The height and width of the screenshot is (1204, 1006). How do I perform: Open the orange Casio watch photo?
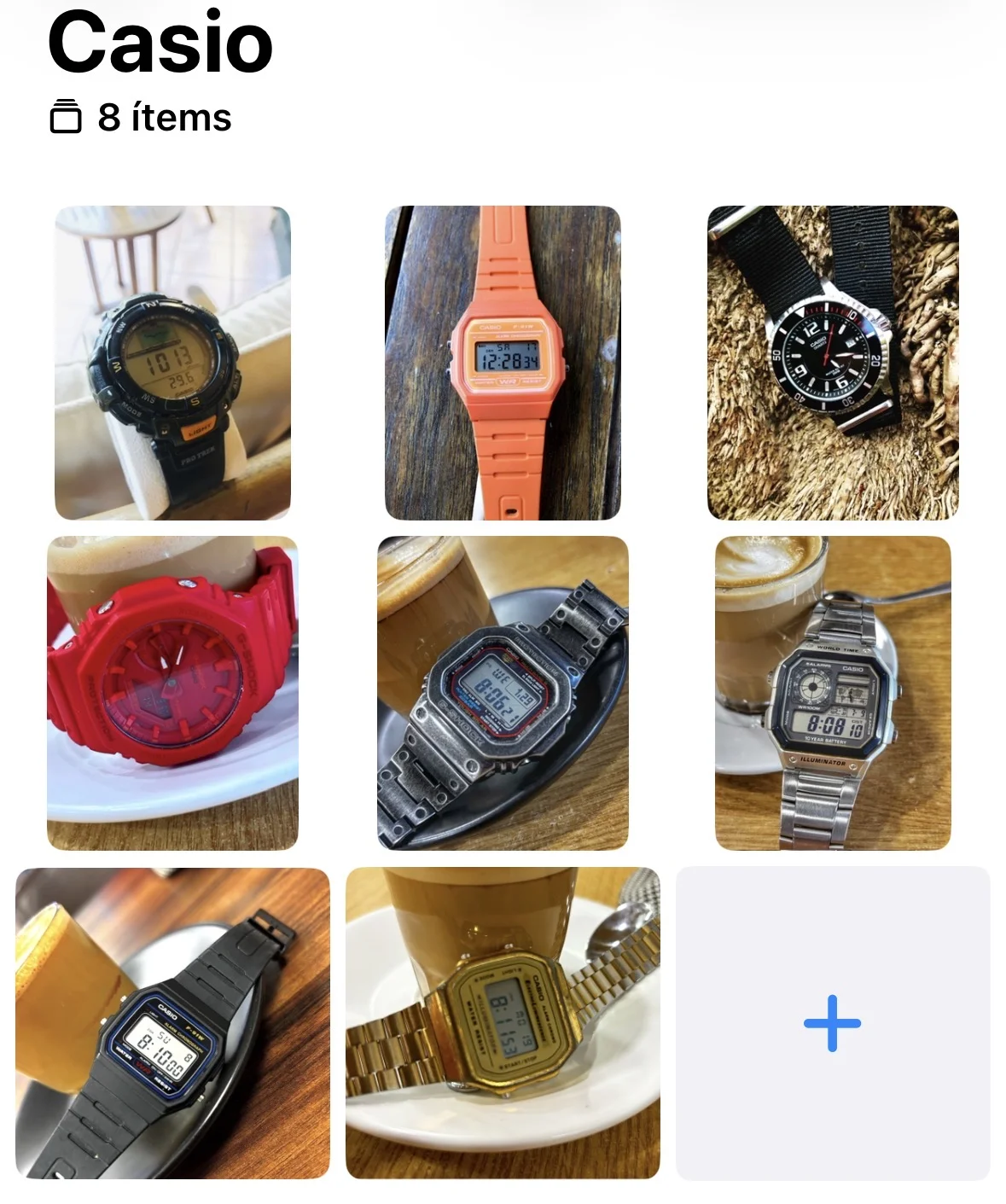[x=503, y=363]
